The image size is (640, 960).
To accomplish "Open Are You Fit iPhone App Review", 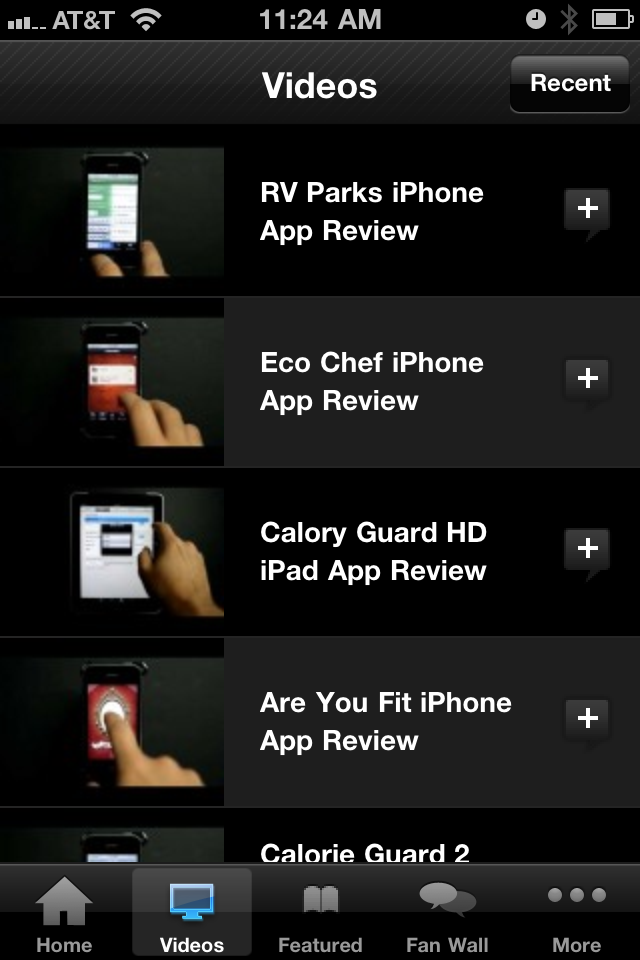I will pyautogui.click(x=385, y=722).
